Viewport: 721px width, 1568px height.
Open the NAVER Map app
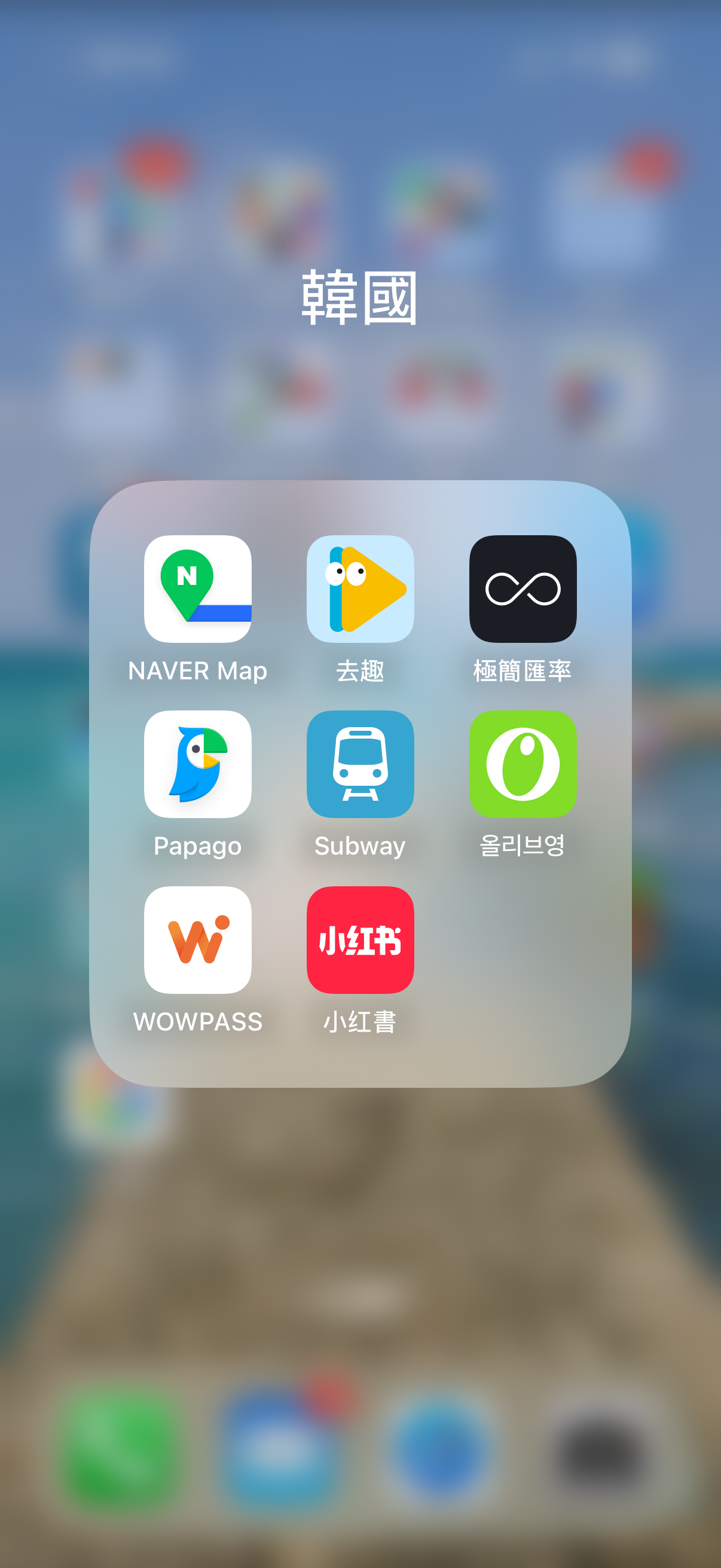click(198, 588)
